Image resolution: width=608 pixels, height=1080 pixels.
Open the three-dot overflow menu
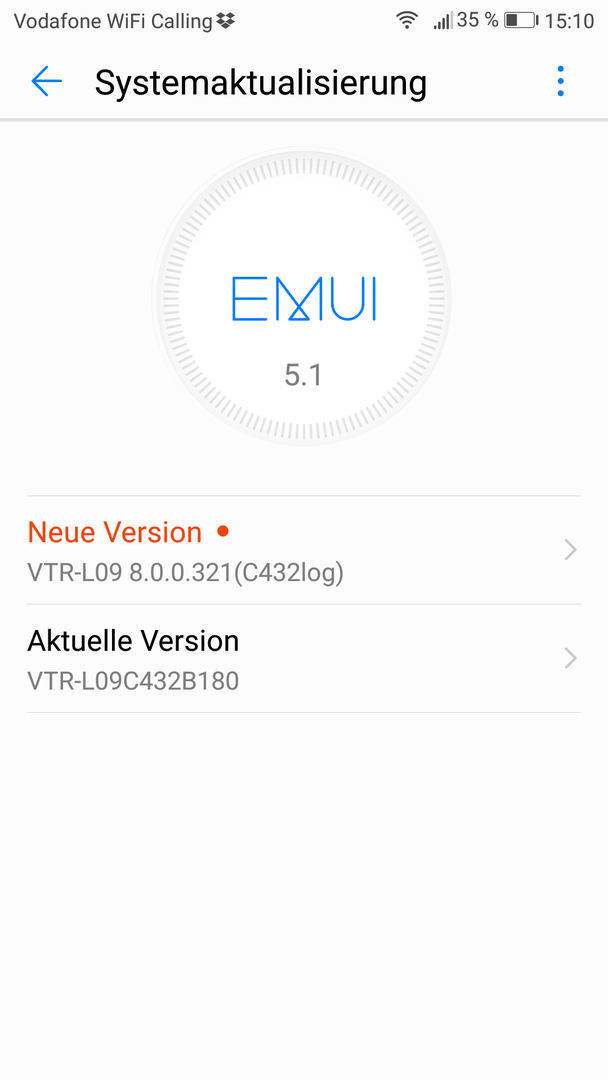pos(560,81)
